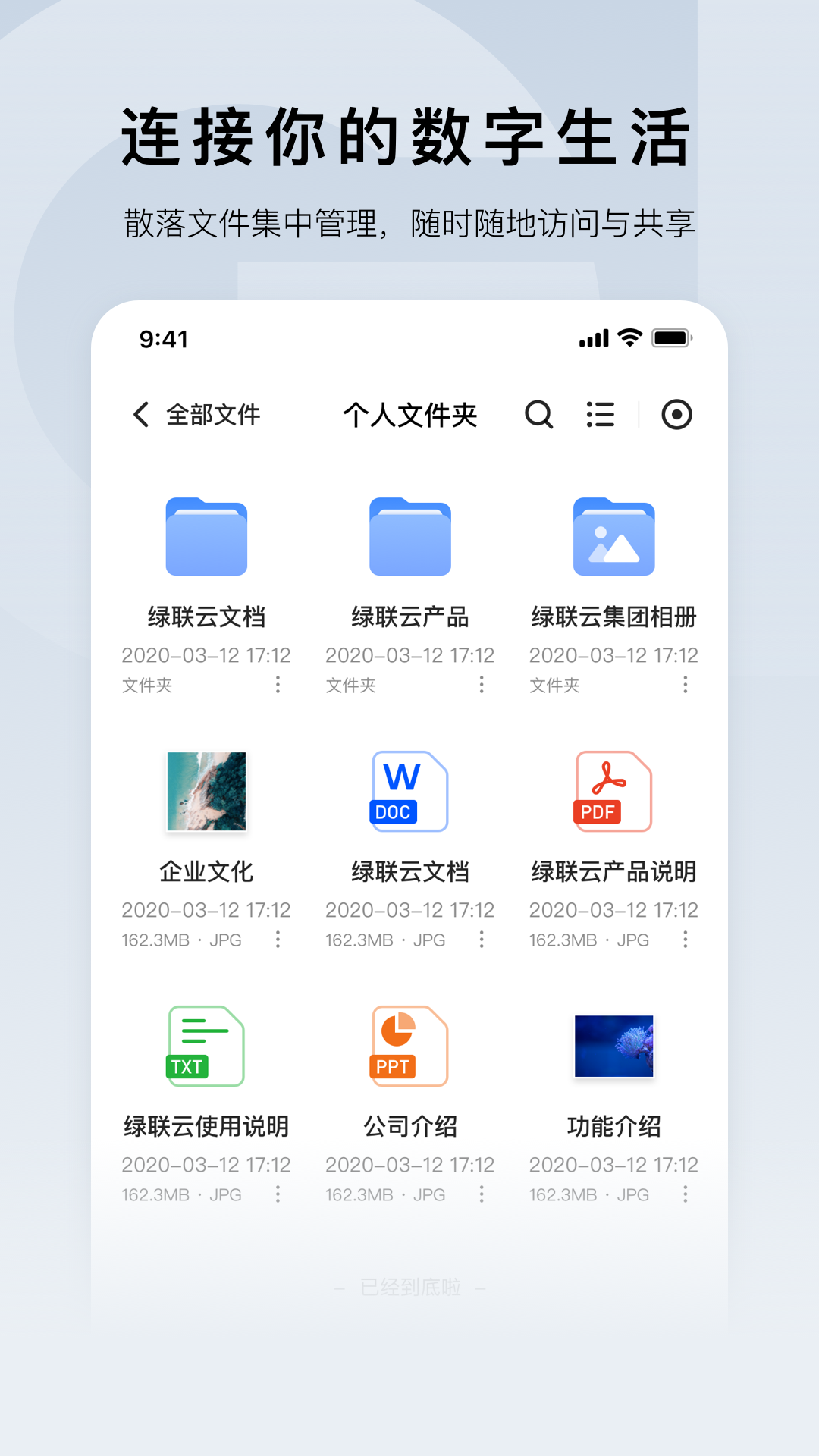
Task: Toggle list view with the list icon
Action: (x=600, y=415)
